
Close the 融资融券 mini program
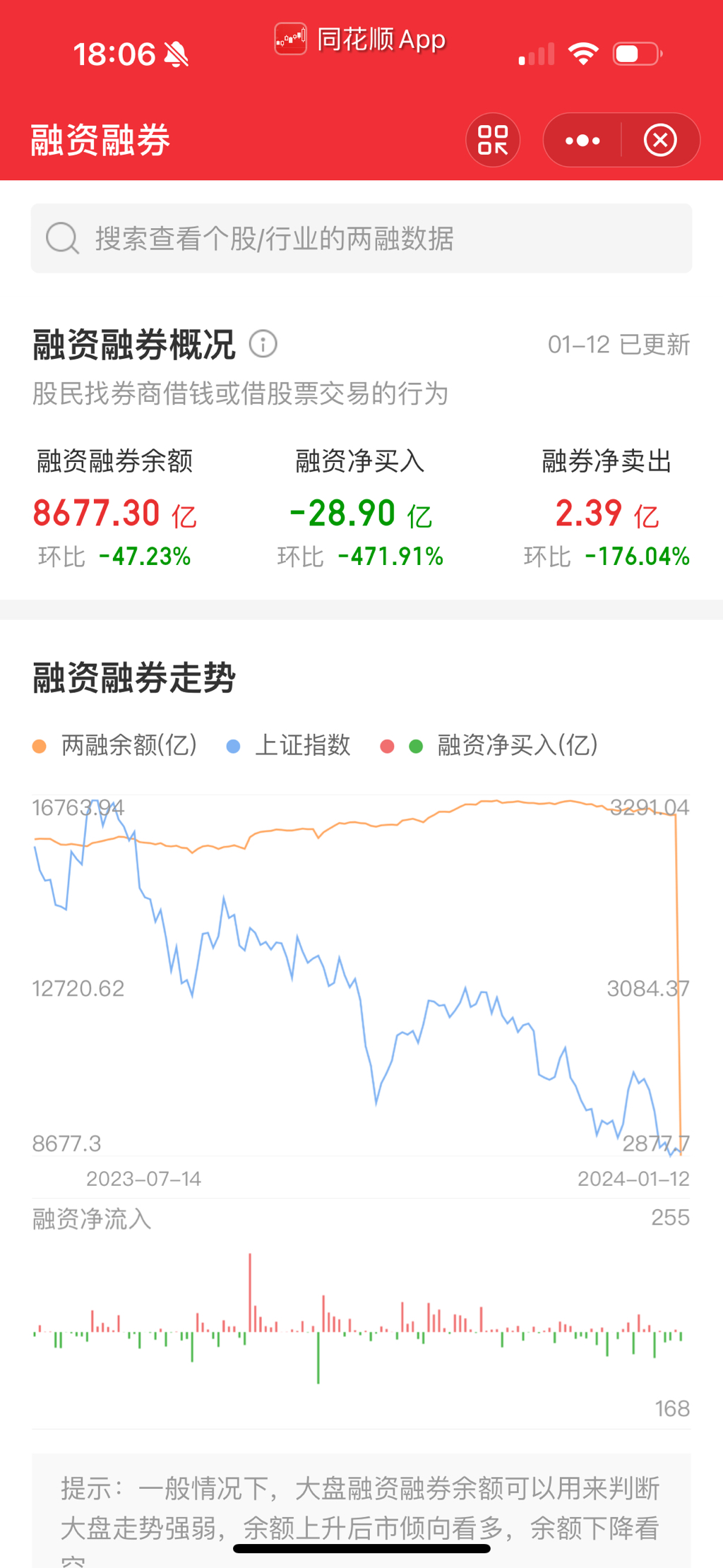click(660, 140)
